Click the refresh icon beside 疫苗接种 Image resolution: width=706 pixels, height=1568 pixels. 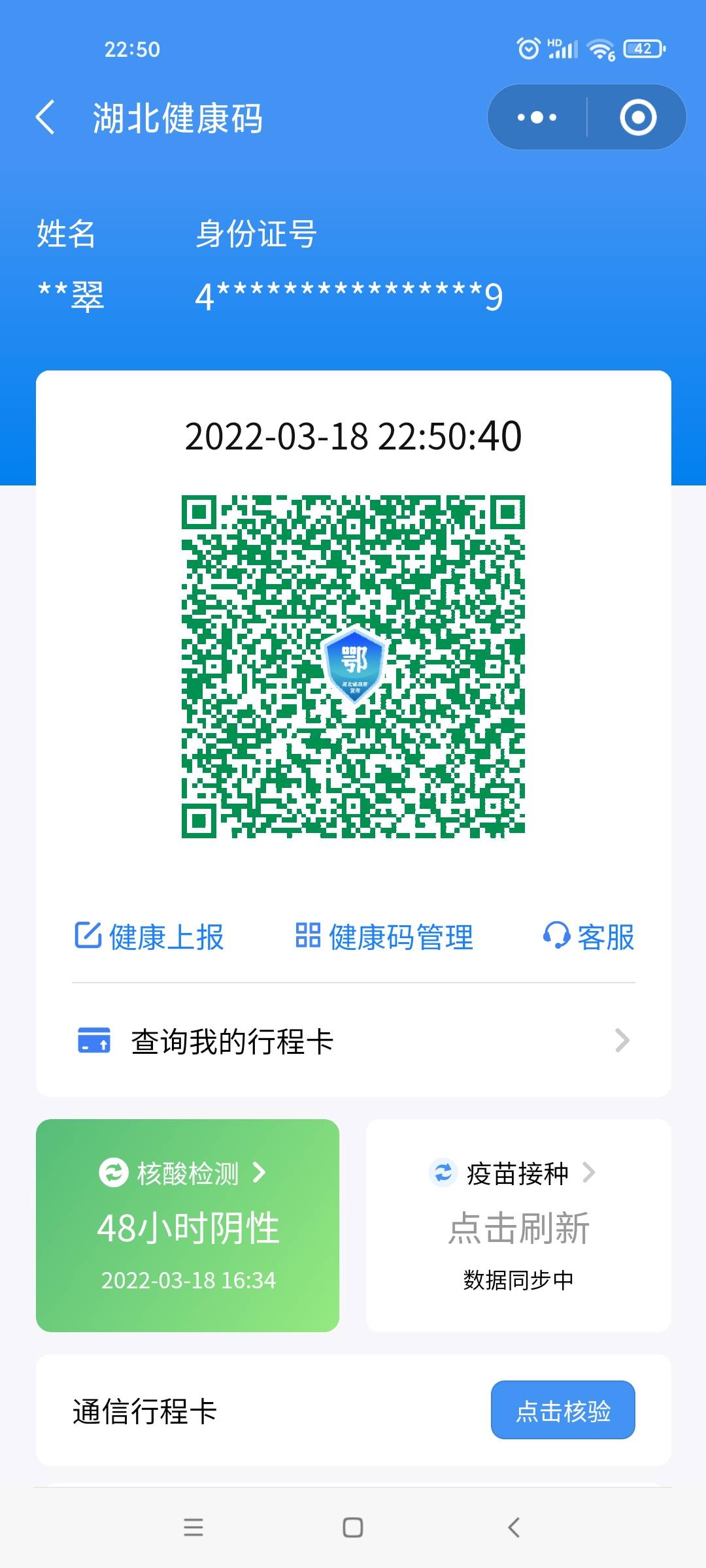[x=444, y=1173]
